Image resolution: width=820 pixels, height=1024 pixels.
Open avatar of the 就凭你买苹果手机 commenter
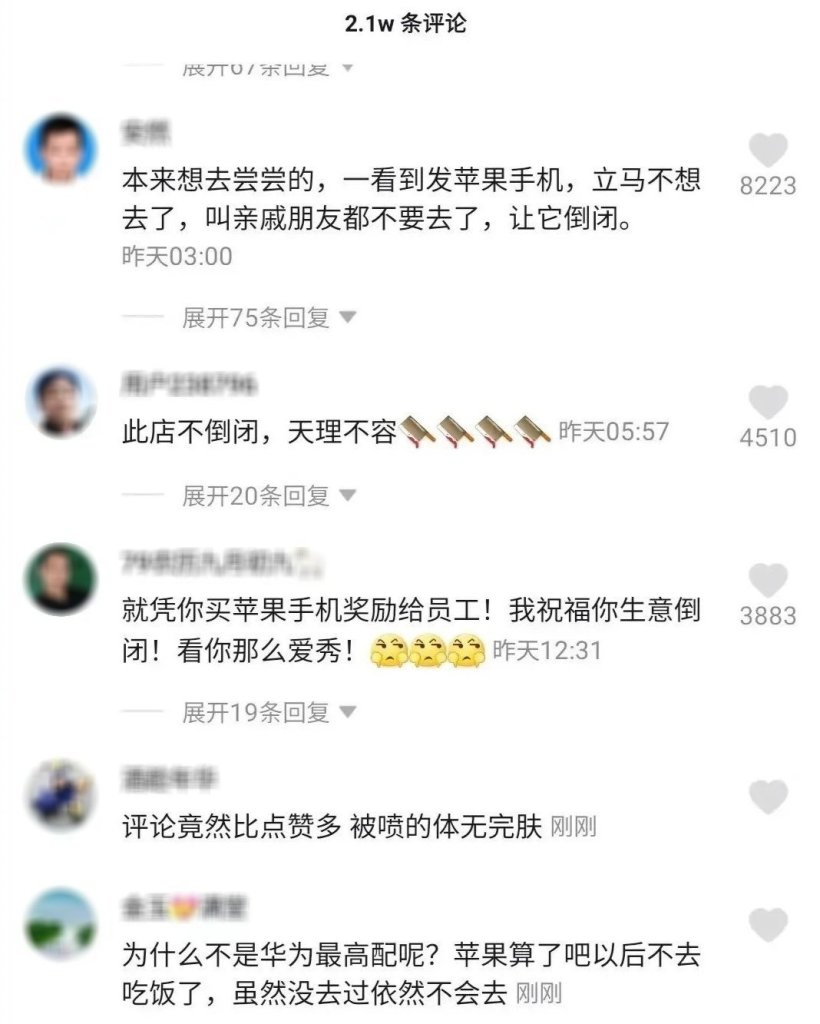pyautogui.click(x=60, y=579)
